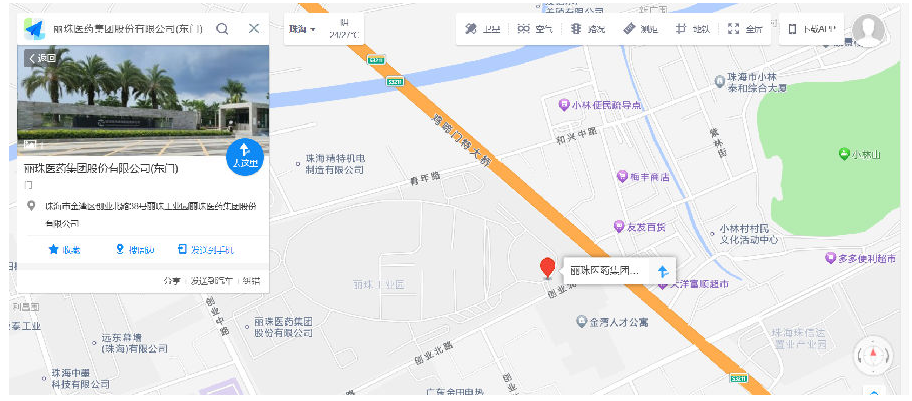This screenshot has width=912, height=401.
Task: Tap the search magnifier icon
Action: (222, 29)
